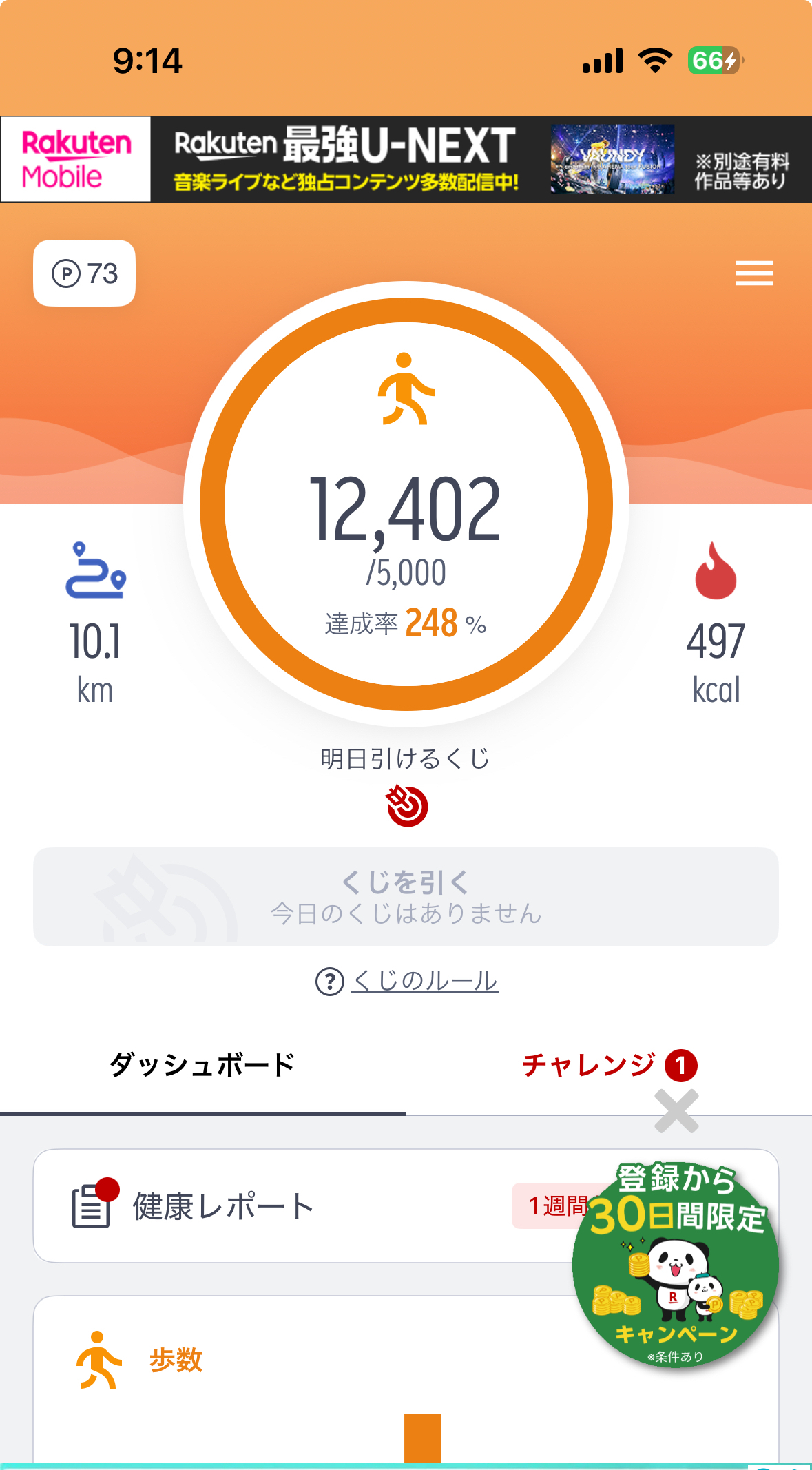Open the くじのルール link
Image resolution: width=812 pixels, height=1470 pixels.
coord(407,981)
